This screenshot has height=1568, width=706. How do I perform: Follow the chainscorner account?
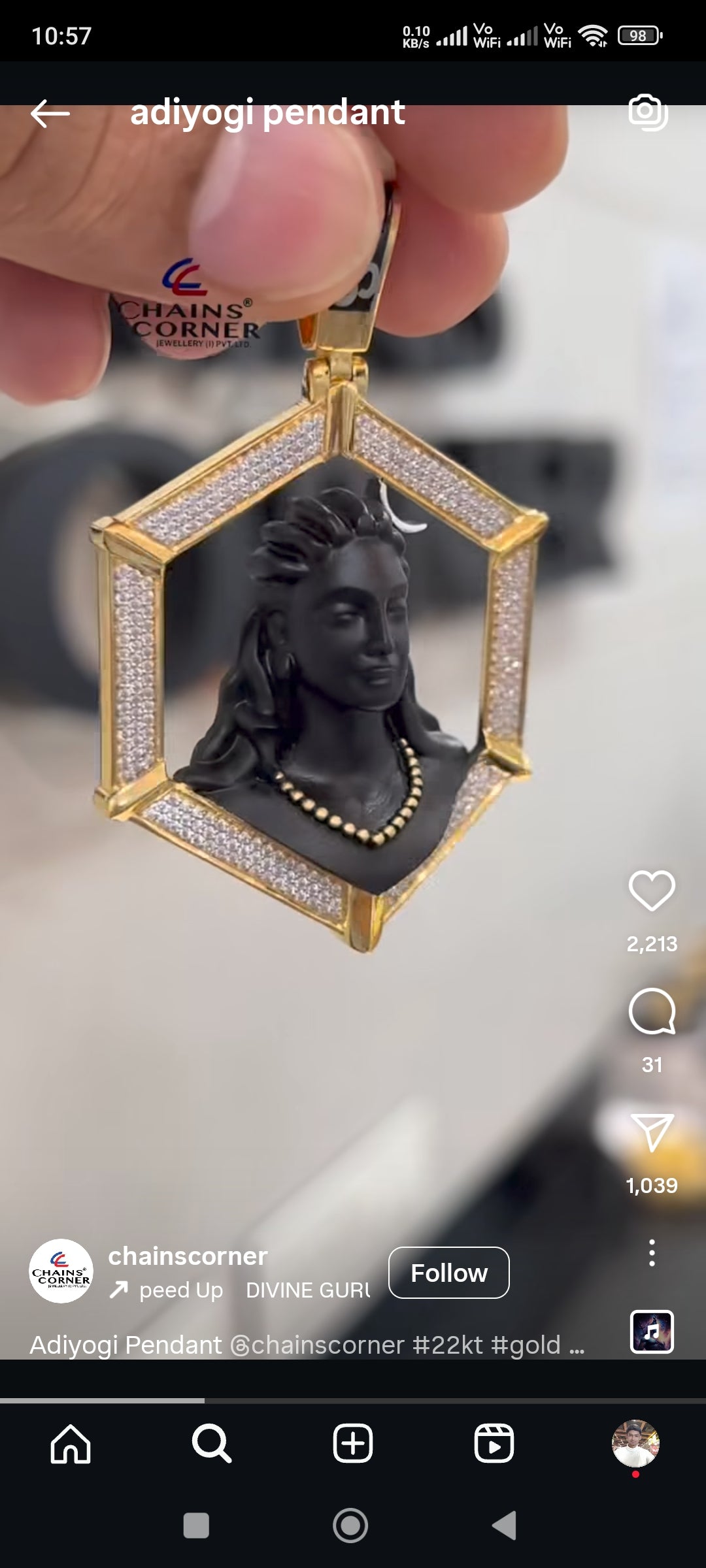pyautogui.click(x=448, y=1273)
